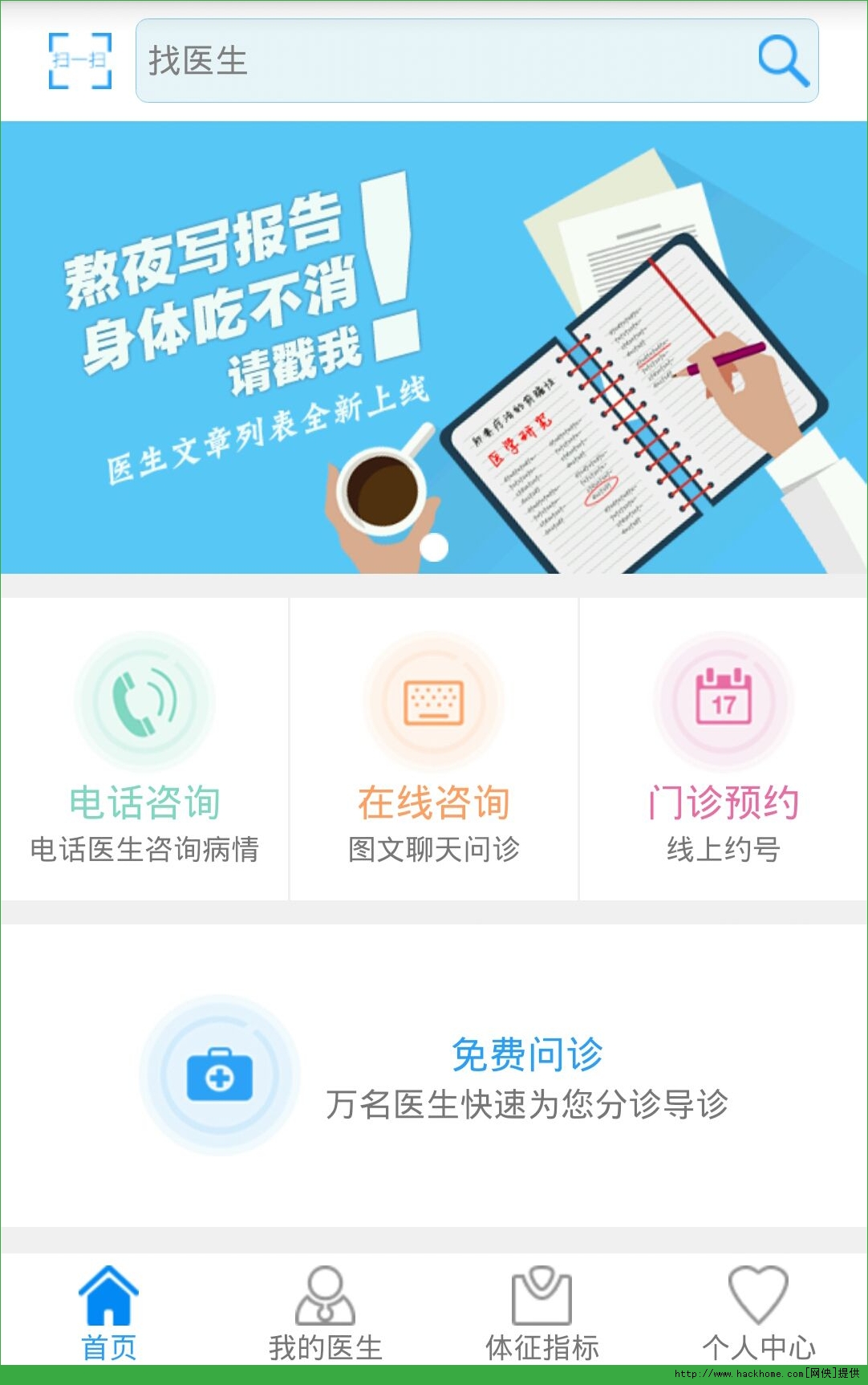This screenshot has width=868, height=1385.
Task: Open 电话咨询 phone consultation
Action: point(144,748)
